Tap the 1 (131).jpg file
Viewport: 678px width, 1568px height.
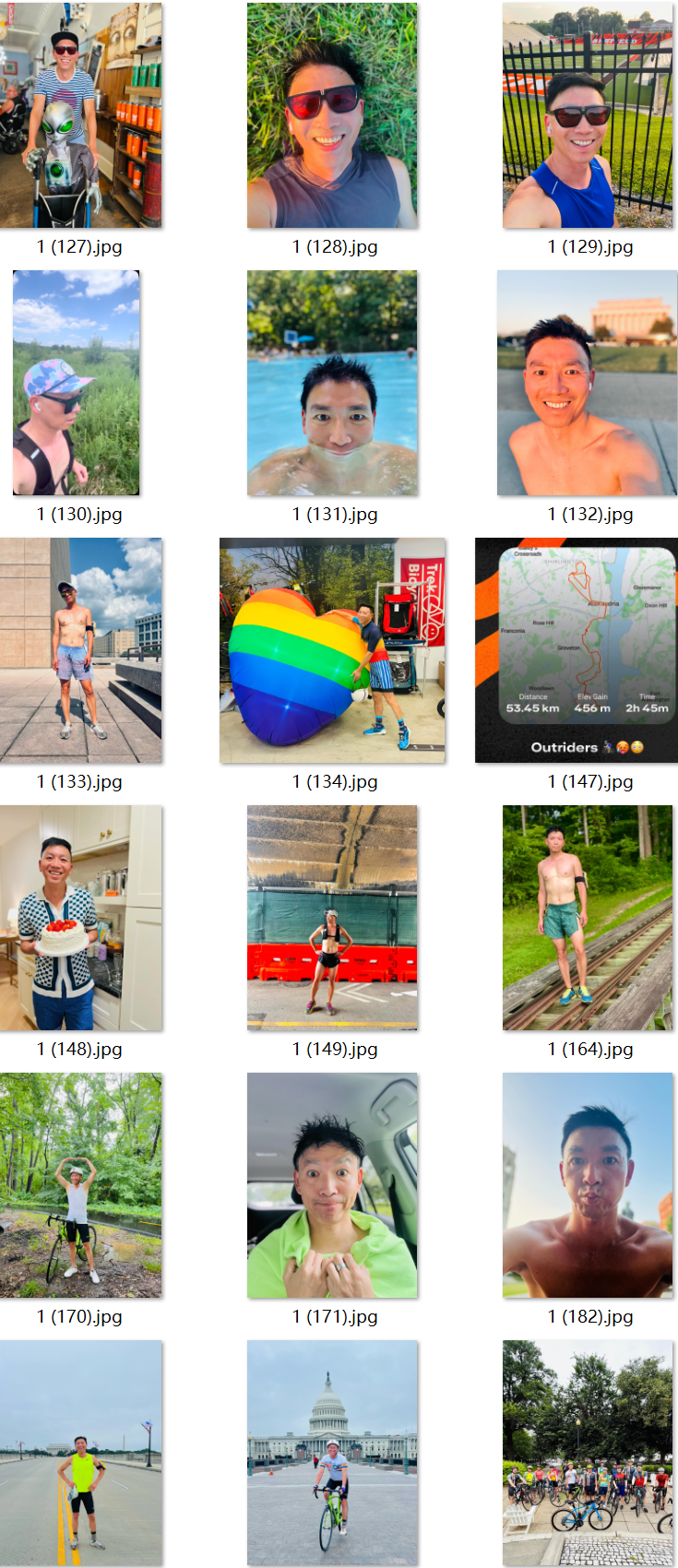pos(332,383)
